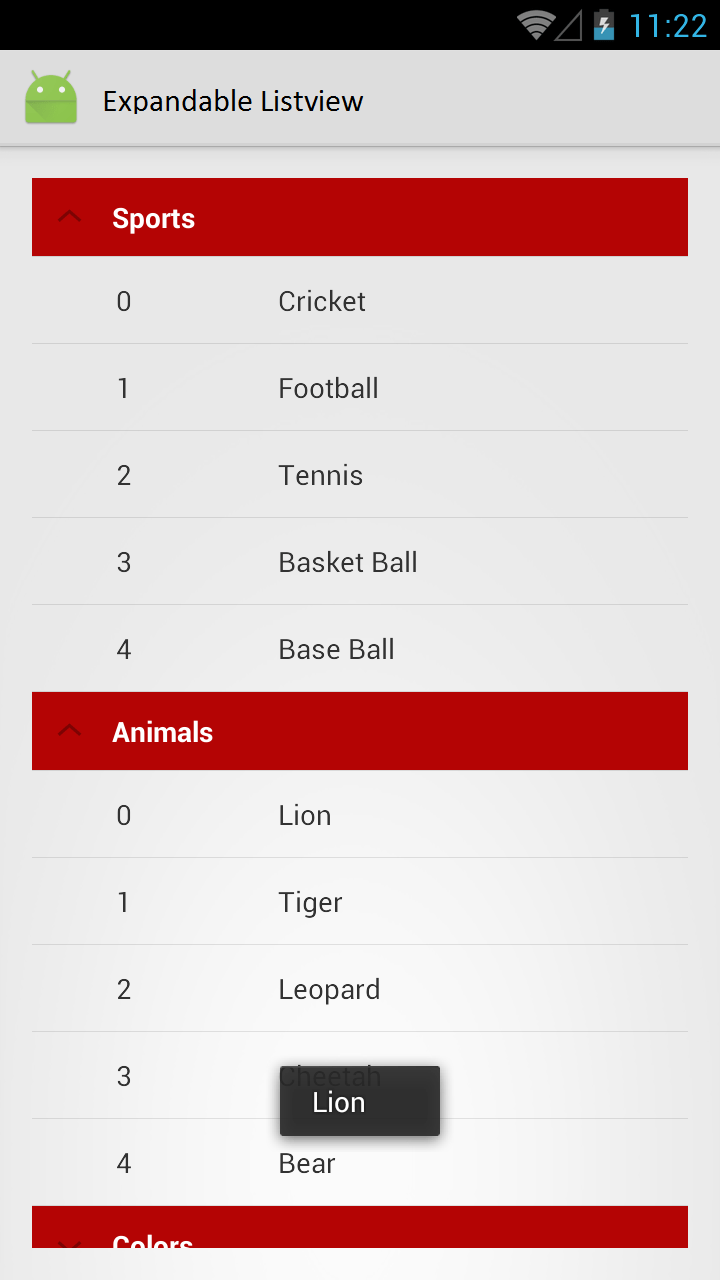Viewport: 720px width, 1280px height.
Task: Pick the Base Ball row
Action: point(360,648)
